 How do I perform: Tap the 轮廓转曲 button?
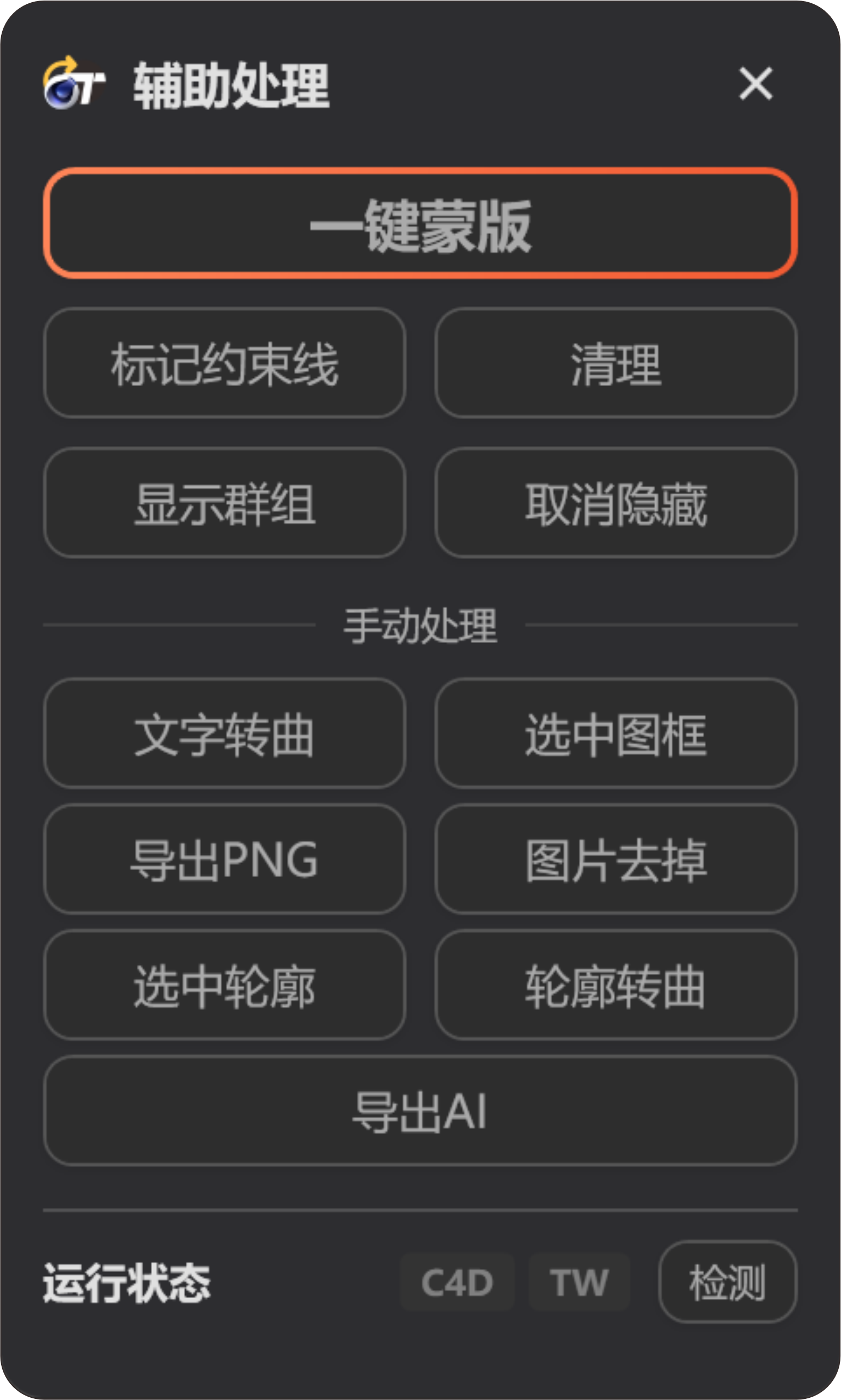point(616,985)
